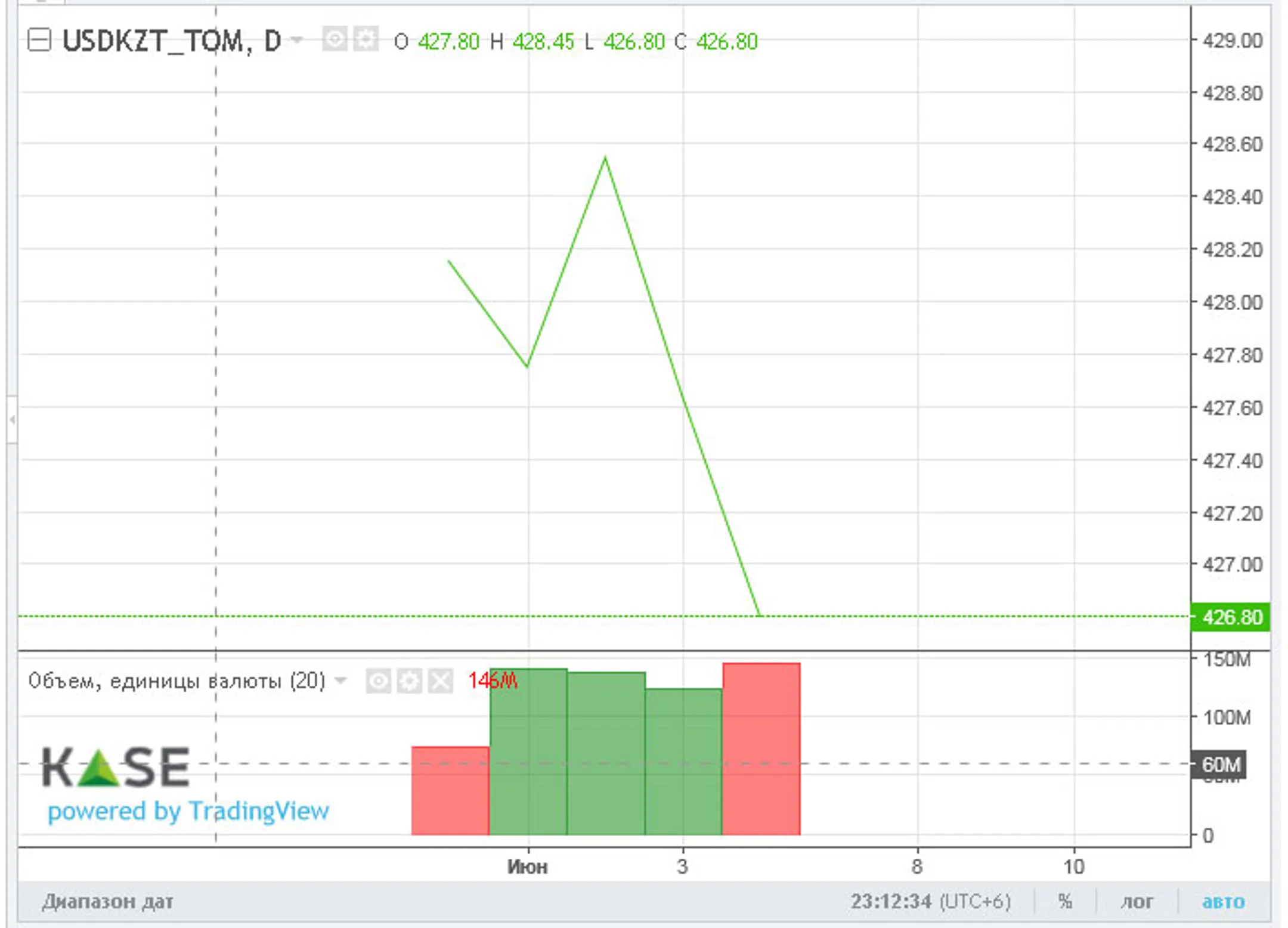Toggle logarithmic scale mode
The width and height of the screenshot is (1288, 928).
point(1137,901)
